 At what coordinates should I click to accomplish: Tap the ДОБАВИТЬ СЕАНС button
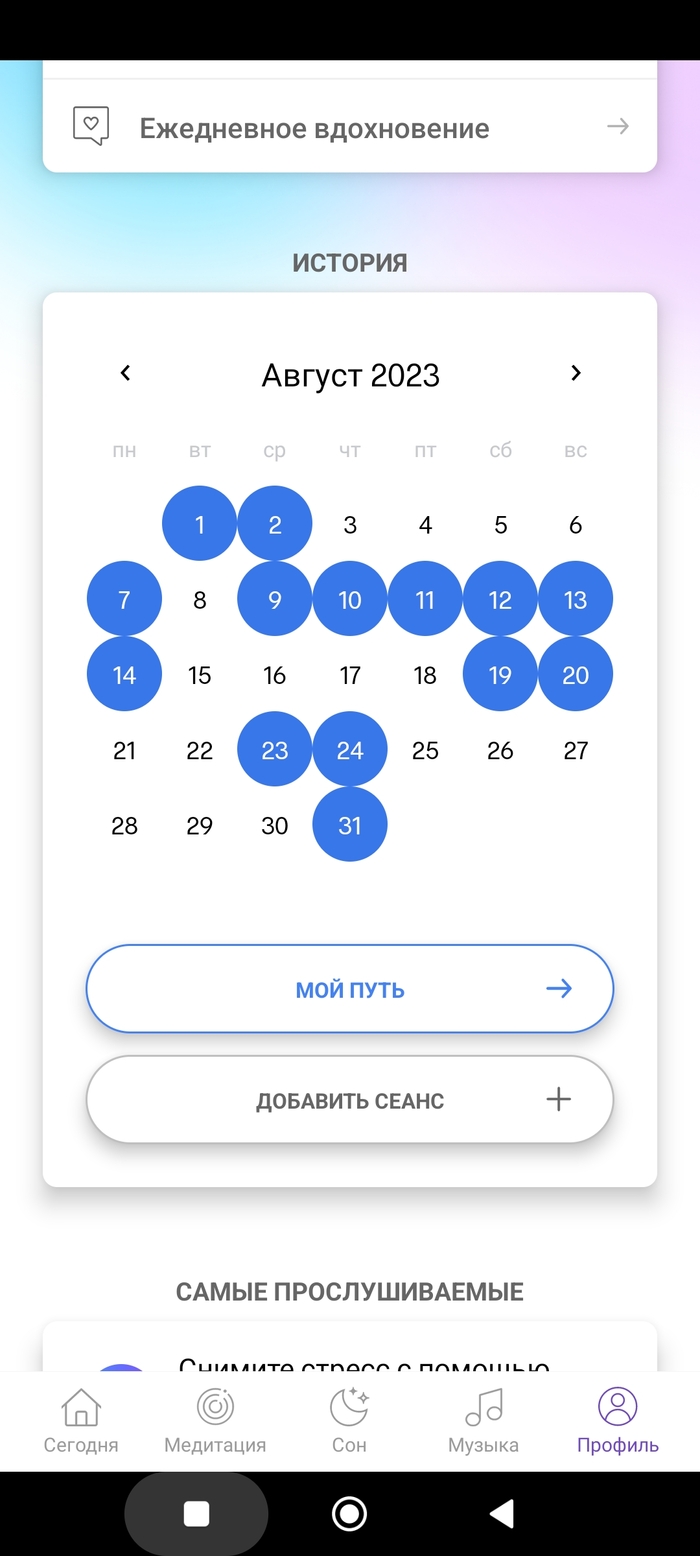click(350, 1100)
